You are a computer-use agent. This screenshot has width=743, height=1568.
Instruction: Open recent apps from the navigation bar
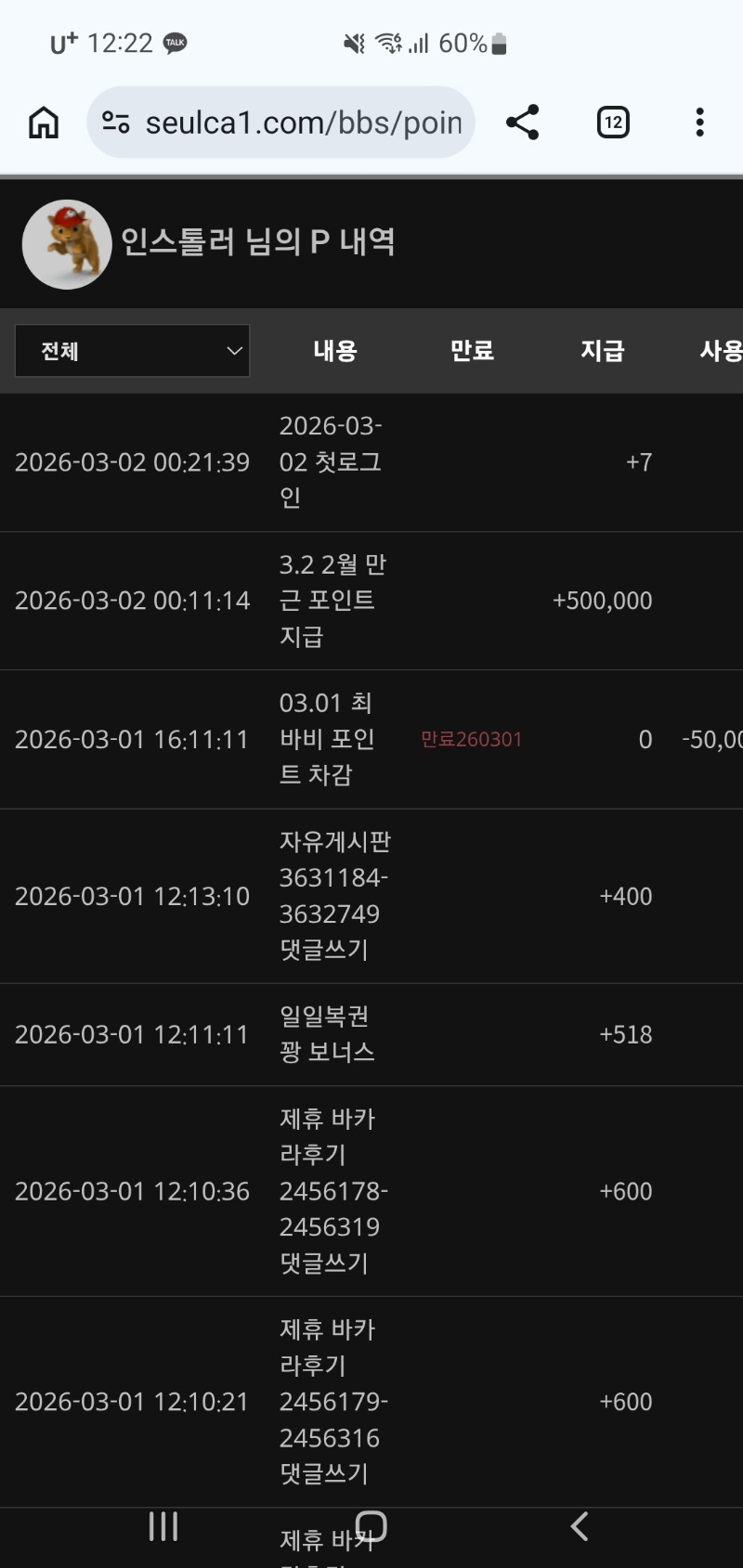pyautogui.click(x=163, y=1526)
